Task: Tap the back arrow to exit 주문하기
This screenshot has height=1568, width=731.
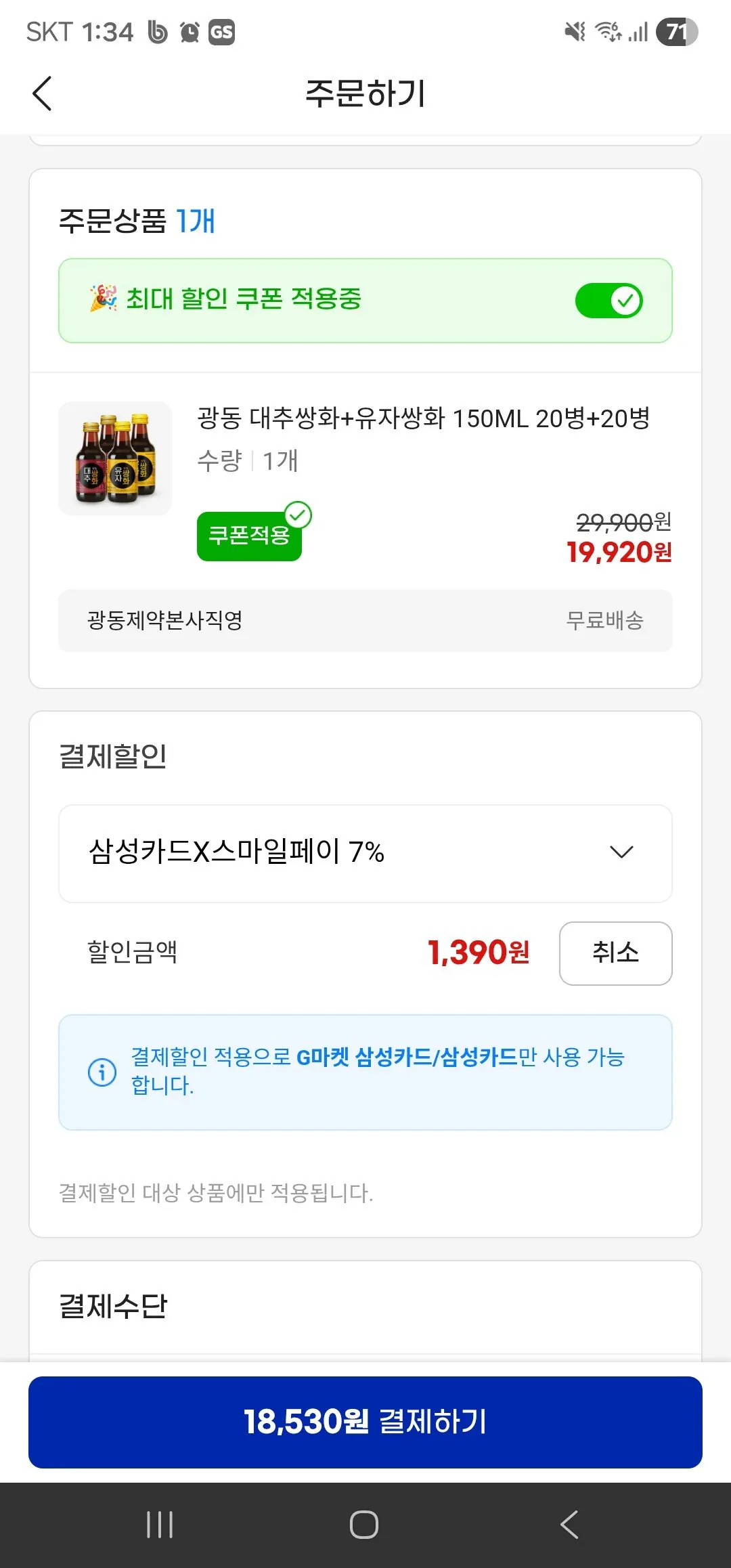Action: click(43, 94)
